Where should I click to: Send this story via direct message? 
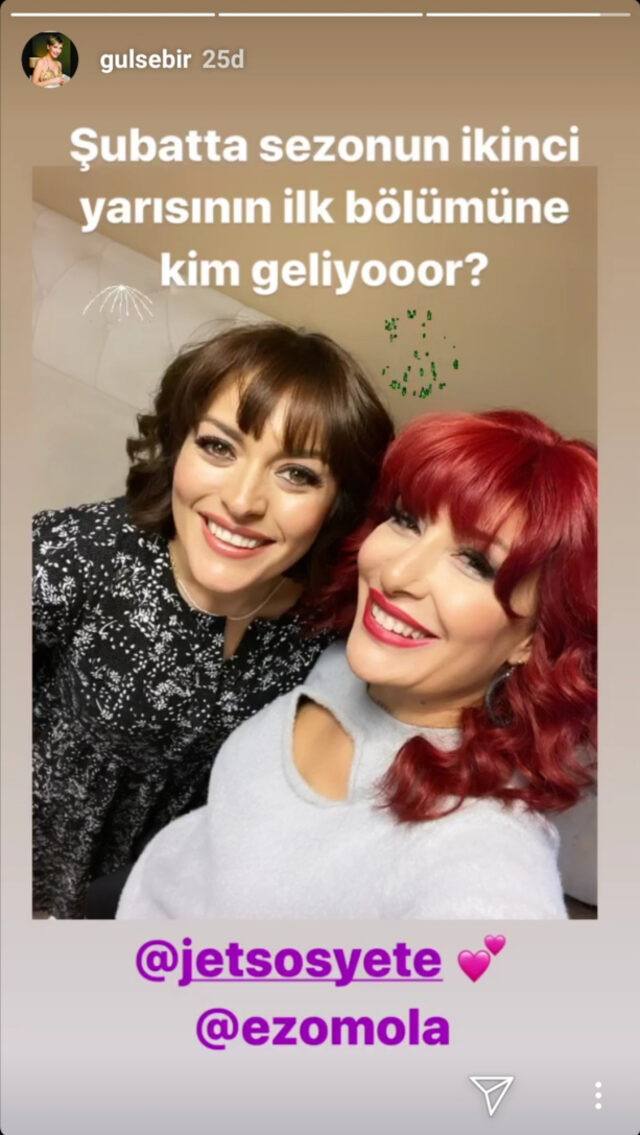[x=491, y=1095]
